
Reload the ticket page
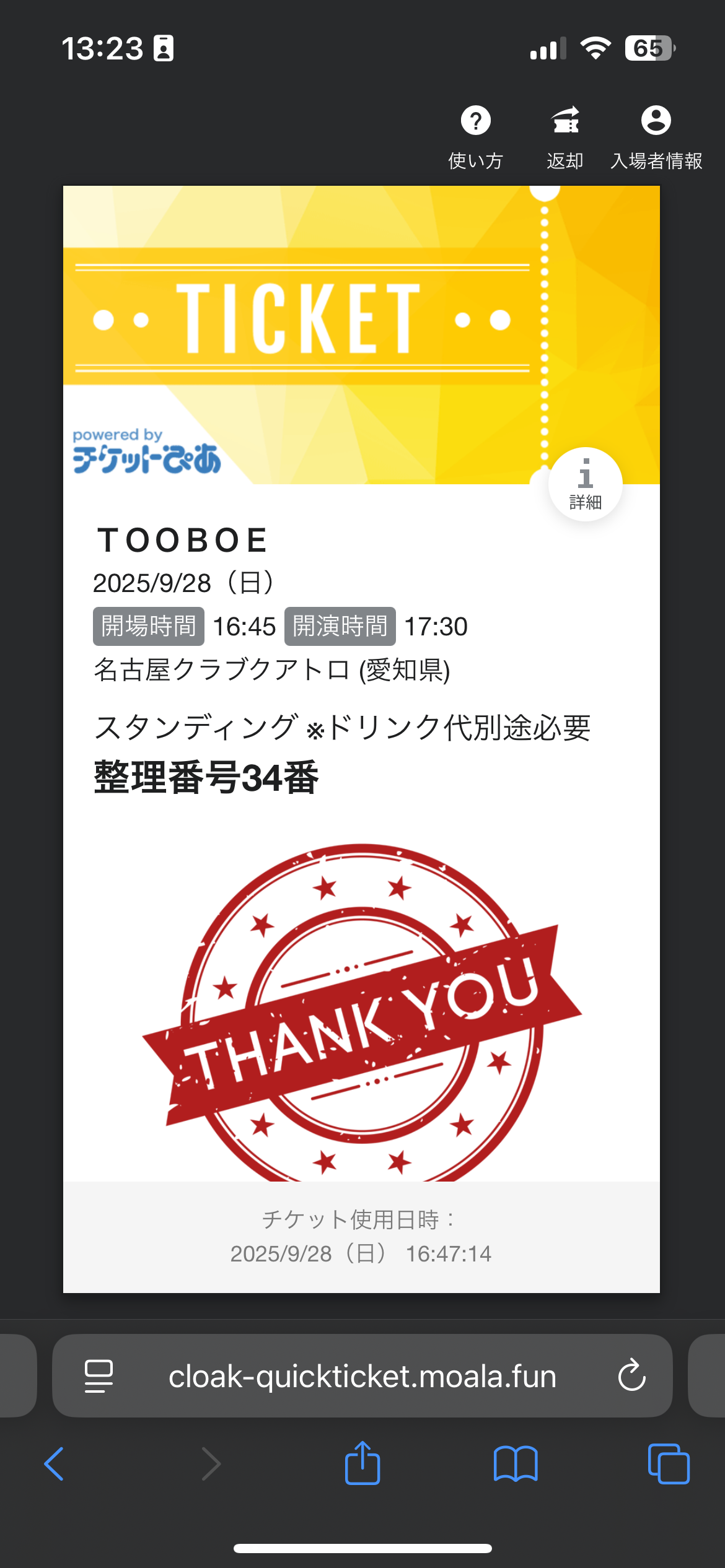point(631,1375)
